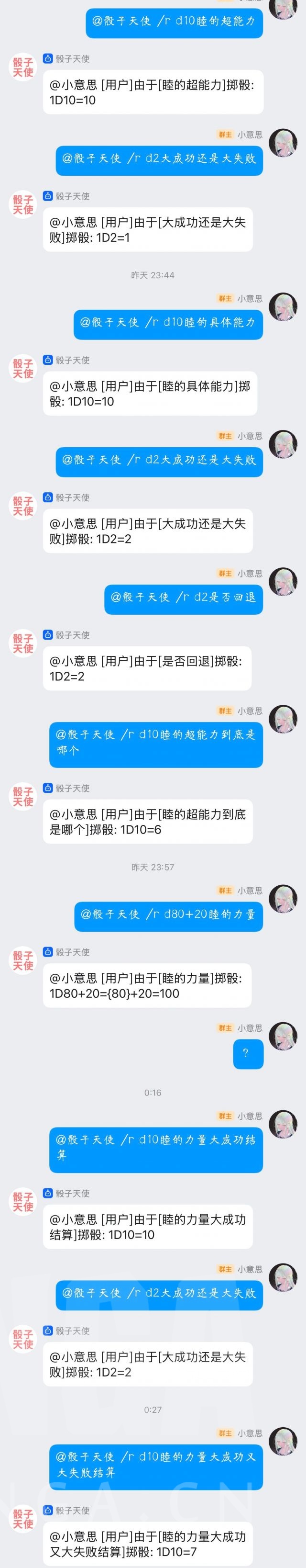Open 小意思's profile picture beside "d2是否回退" message
The width and height of the screenshot is (306, 1568).
pyautogui.click(x=283, y=582)
